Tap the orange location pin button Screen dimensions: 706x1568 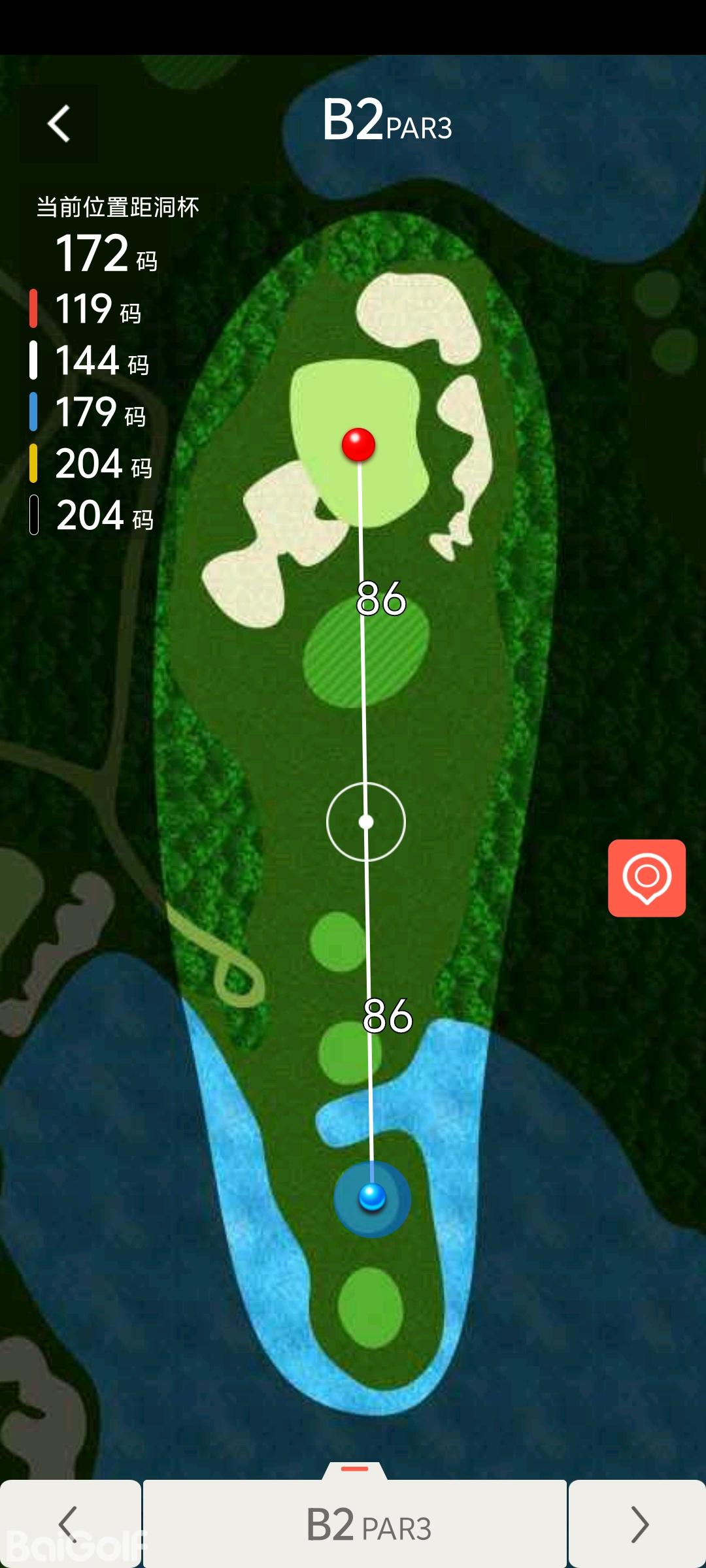coord(647,877)
